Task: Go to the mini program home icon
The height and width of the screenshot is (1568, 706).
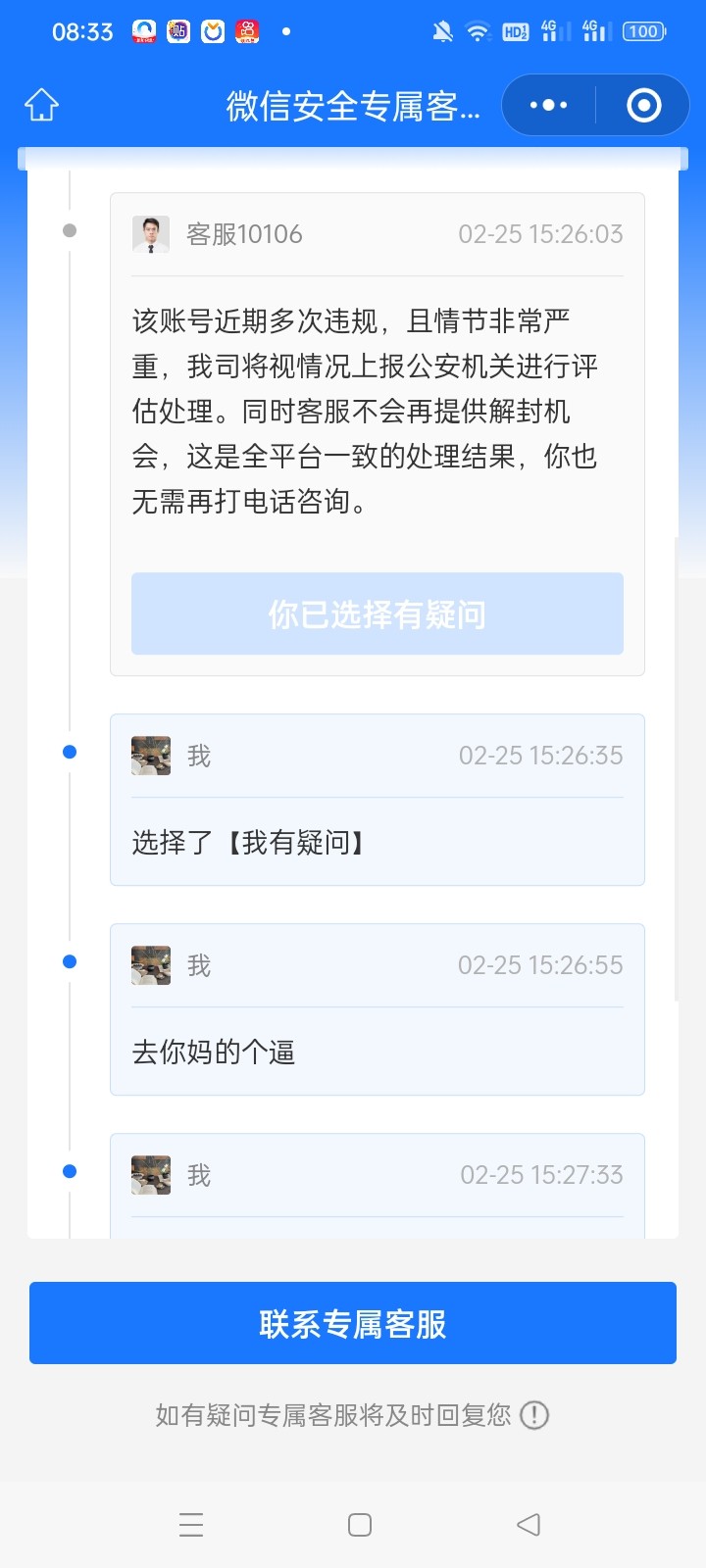Action: (x=42, y=105)
